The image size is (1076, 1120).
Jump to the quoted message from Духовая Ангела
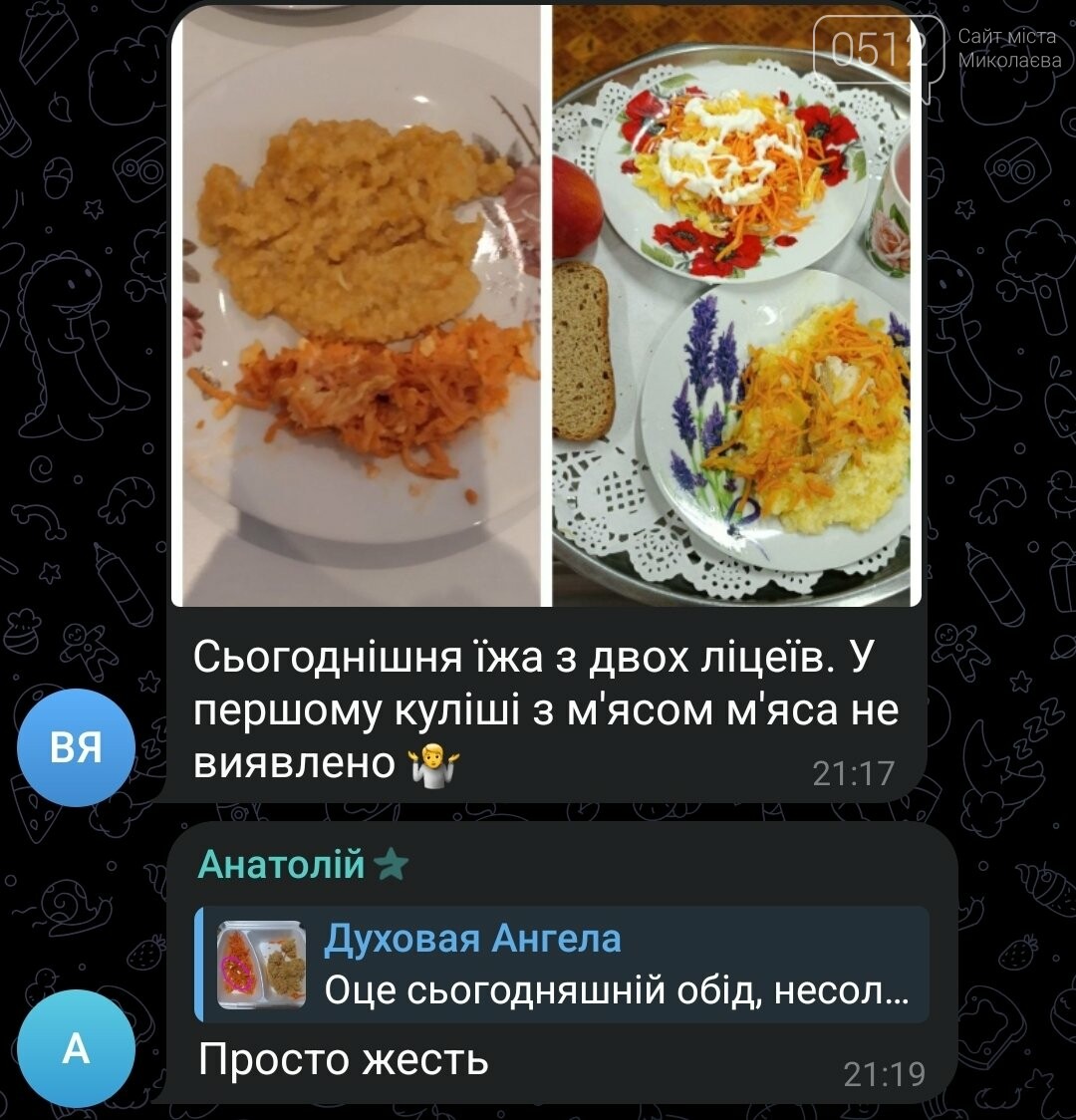click(x=563, y=964)
